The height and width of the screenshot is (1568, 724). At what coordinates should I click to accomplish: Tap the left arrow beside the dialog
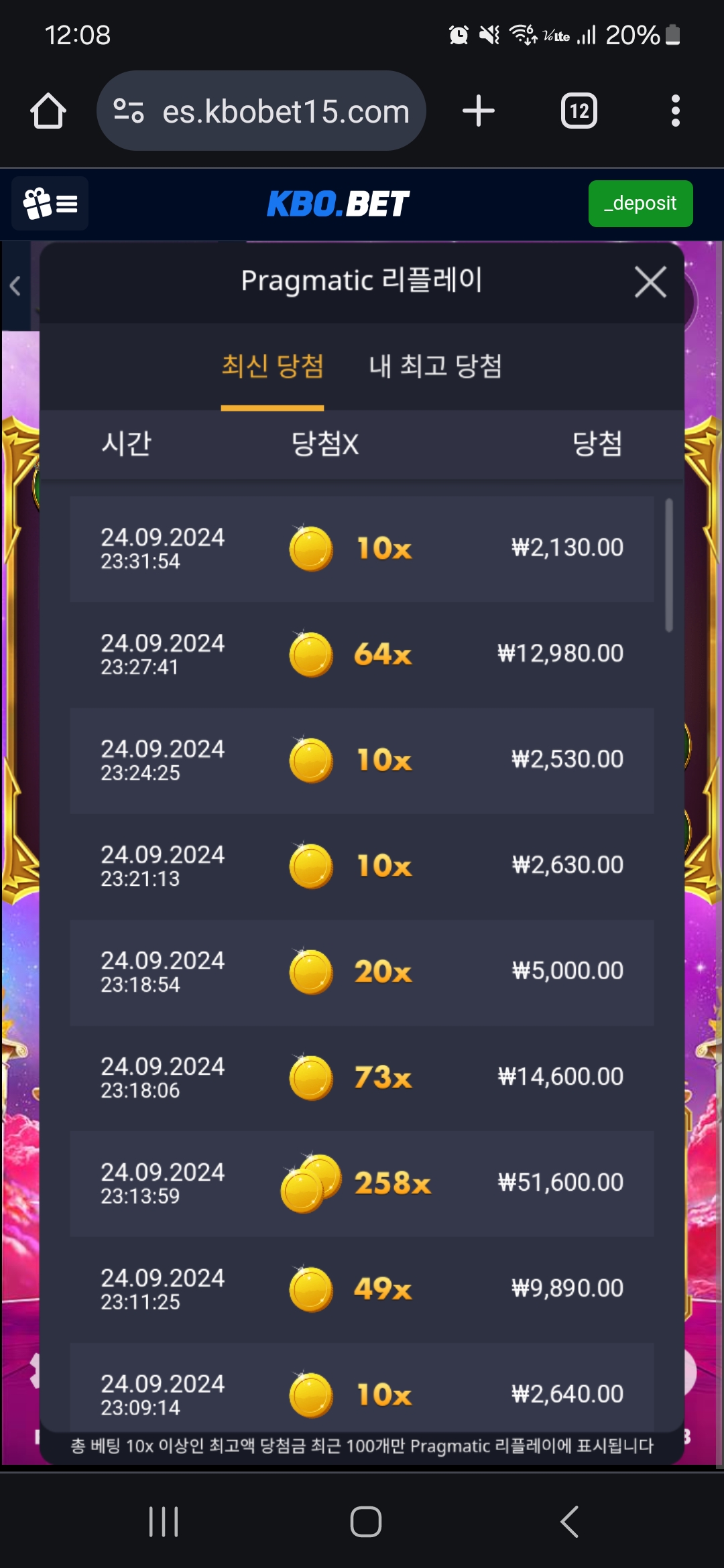click(x=15, y=286)
